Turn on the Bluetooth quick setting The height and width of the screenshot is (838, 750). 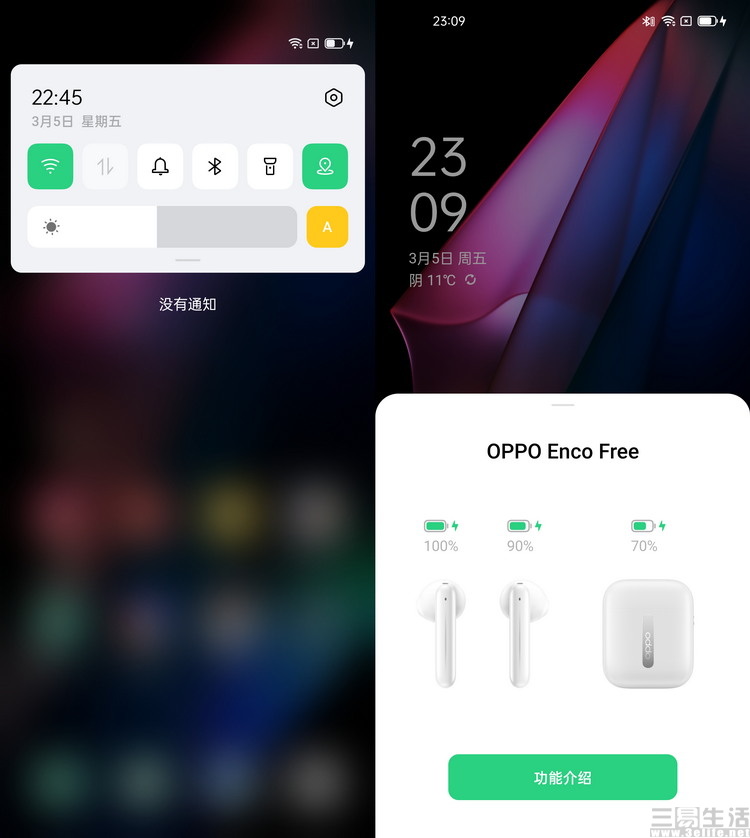215,167
